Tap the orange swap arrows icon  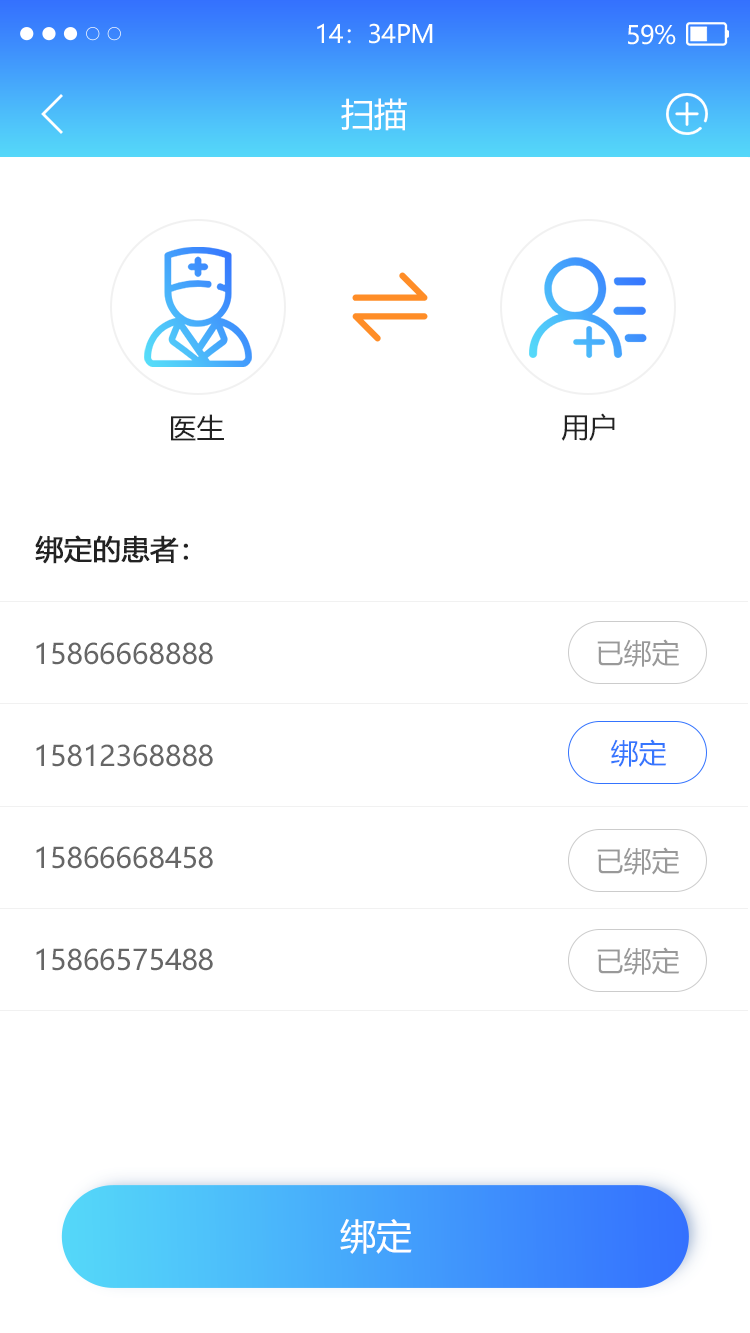coord(390,307)
